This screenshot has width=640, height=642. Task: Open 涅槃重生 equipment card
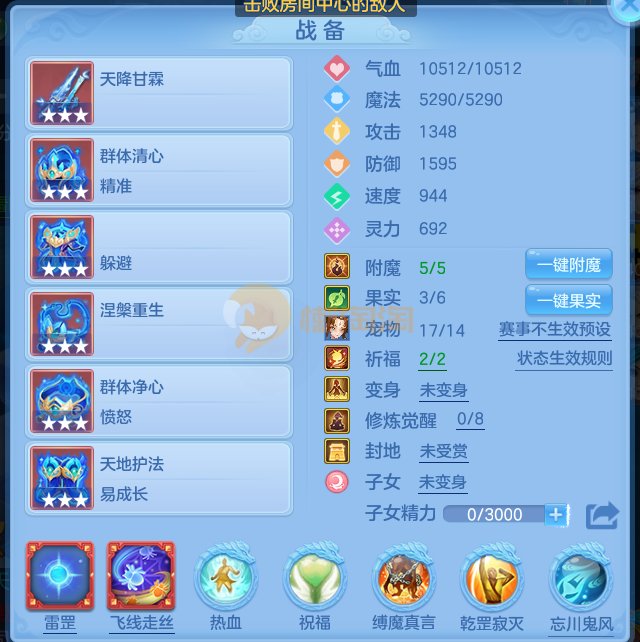click(160, 324)
